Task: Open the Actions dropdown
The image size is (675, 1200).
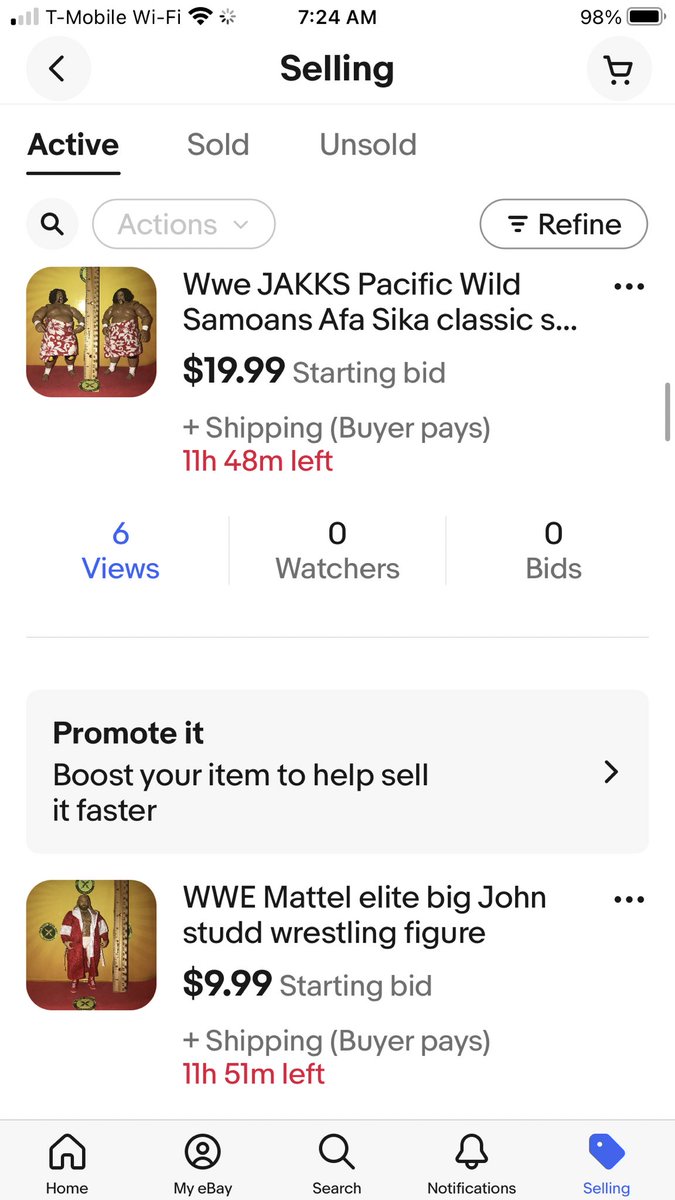Action: 183,224
